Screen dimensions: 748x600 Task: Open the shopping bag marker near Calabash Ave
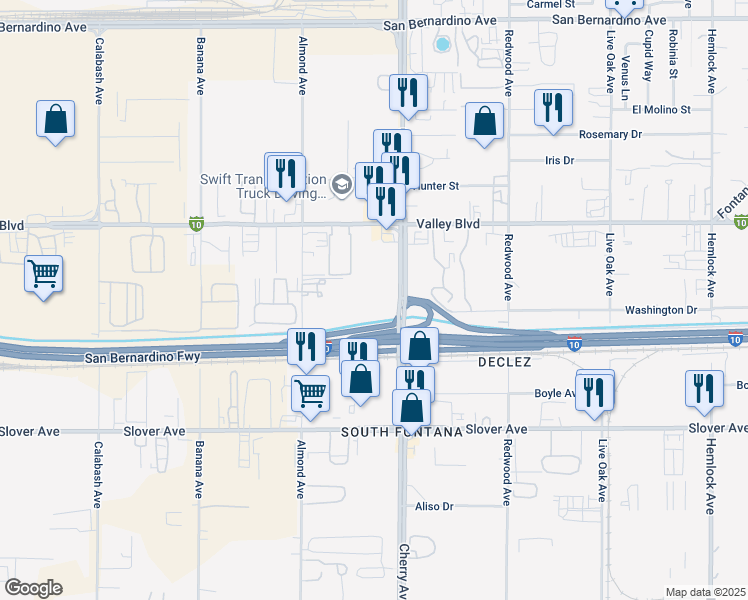pos(56,120)
